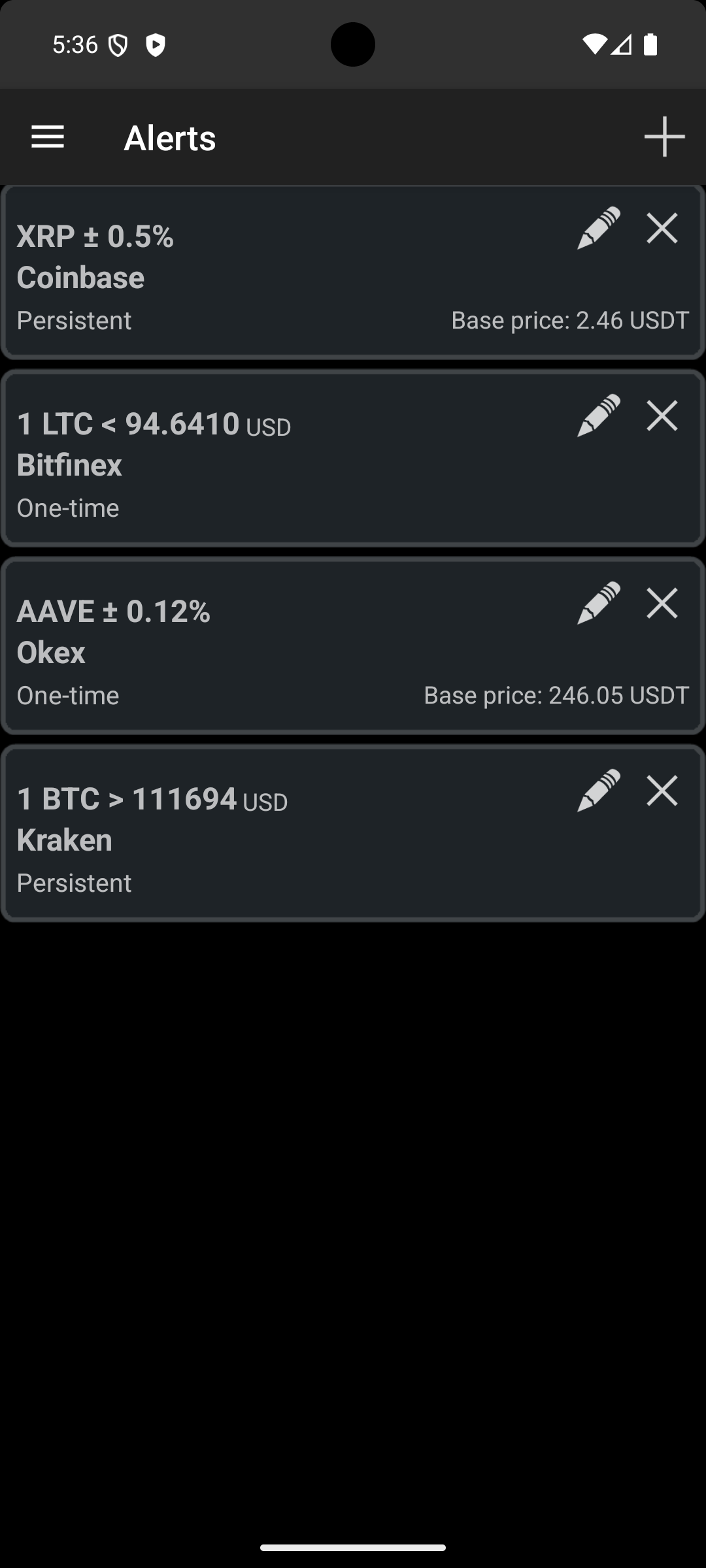Screen dimensions: 706x1568
Task: Open the navigation drawer menu
Action: [48, 137]
